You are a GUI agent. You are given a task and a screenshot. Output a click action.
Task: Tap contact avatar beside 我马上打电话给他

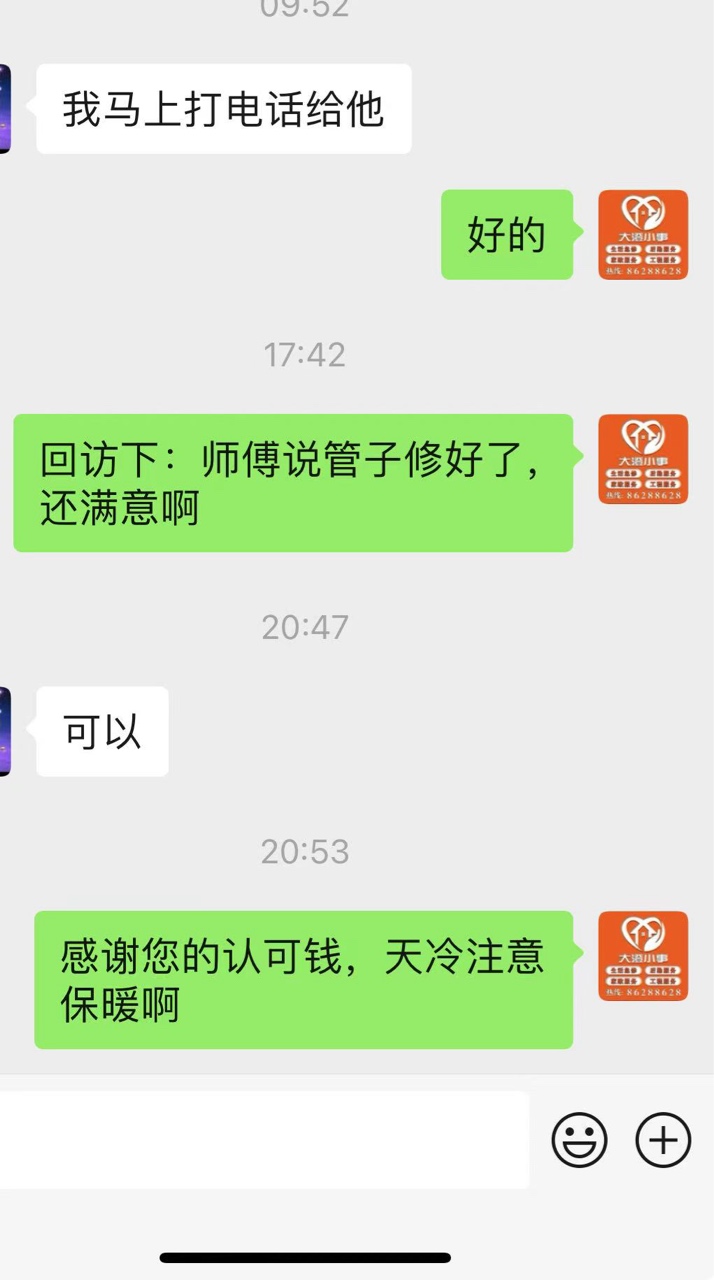tap(5, 108)
